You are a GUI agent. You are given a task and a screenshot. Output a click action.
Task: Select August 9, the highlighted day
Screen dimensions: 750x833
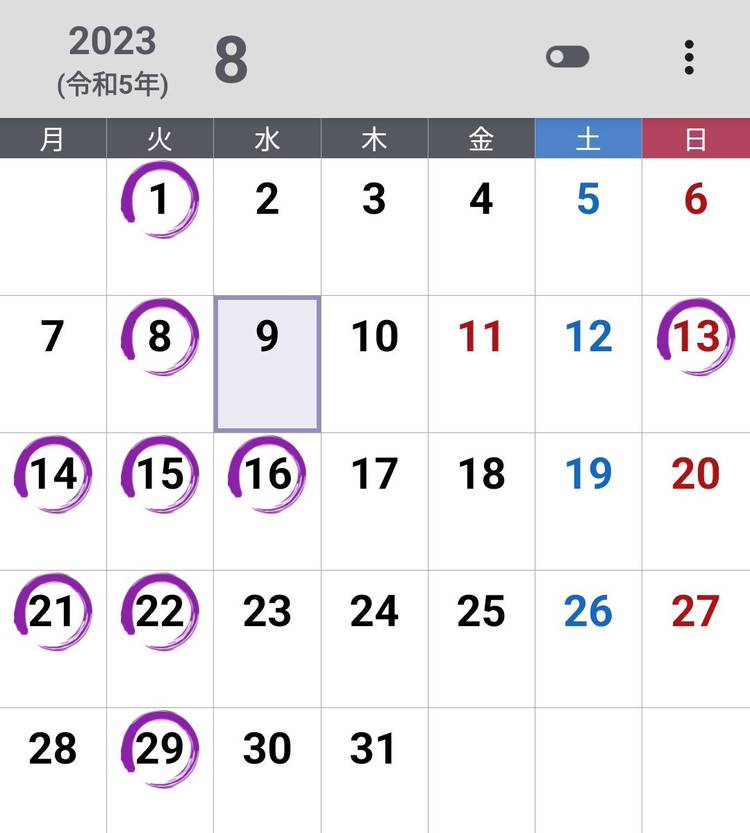[x=267, y=364]
